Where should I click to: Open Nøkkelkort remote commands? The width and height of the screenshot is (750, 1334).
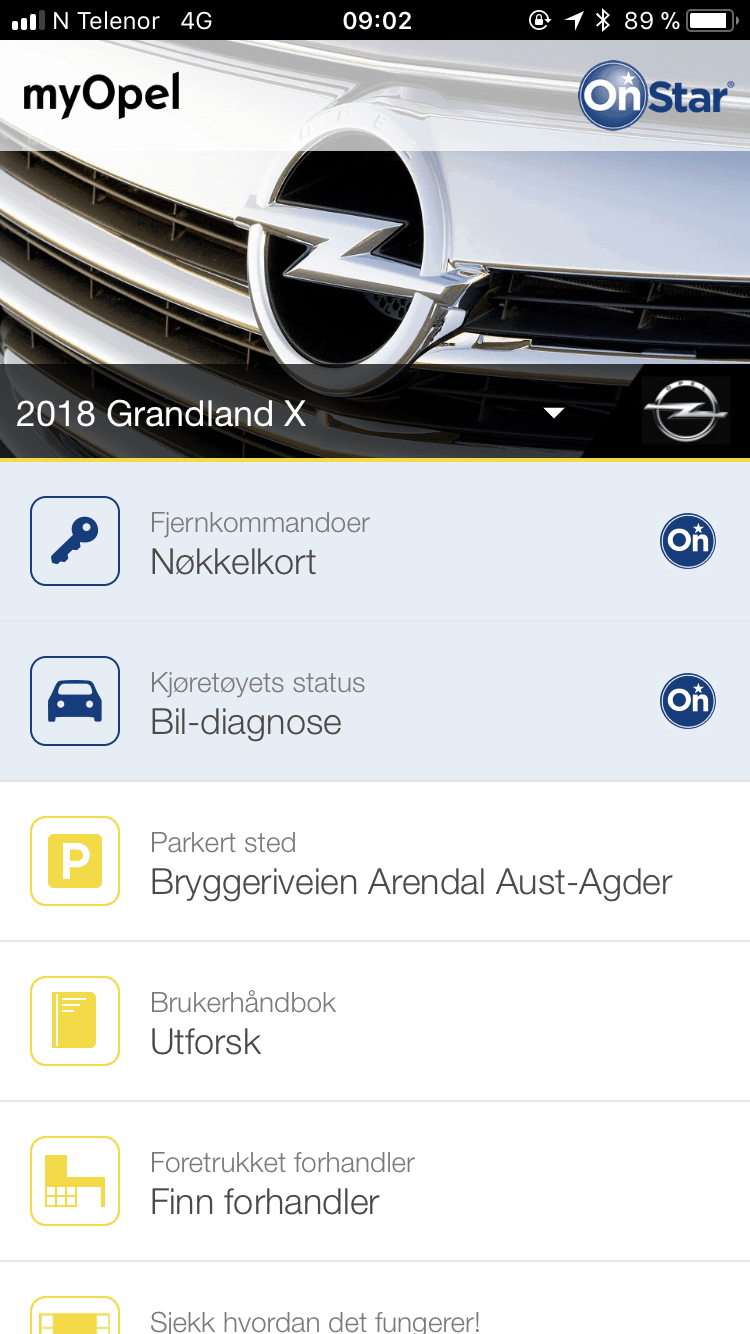point(375,541)
